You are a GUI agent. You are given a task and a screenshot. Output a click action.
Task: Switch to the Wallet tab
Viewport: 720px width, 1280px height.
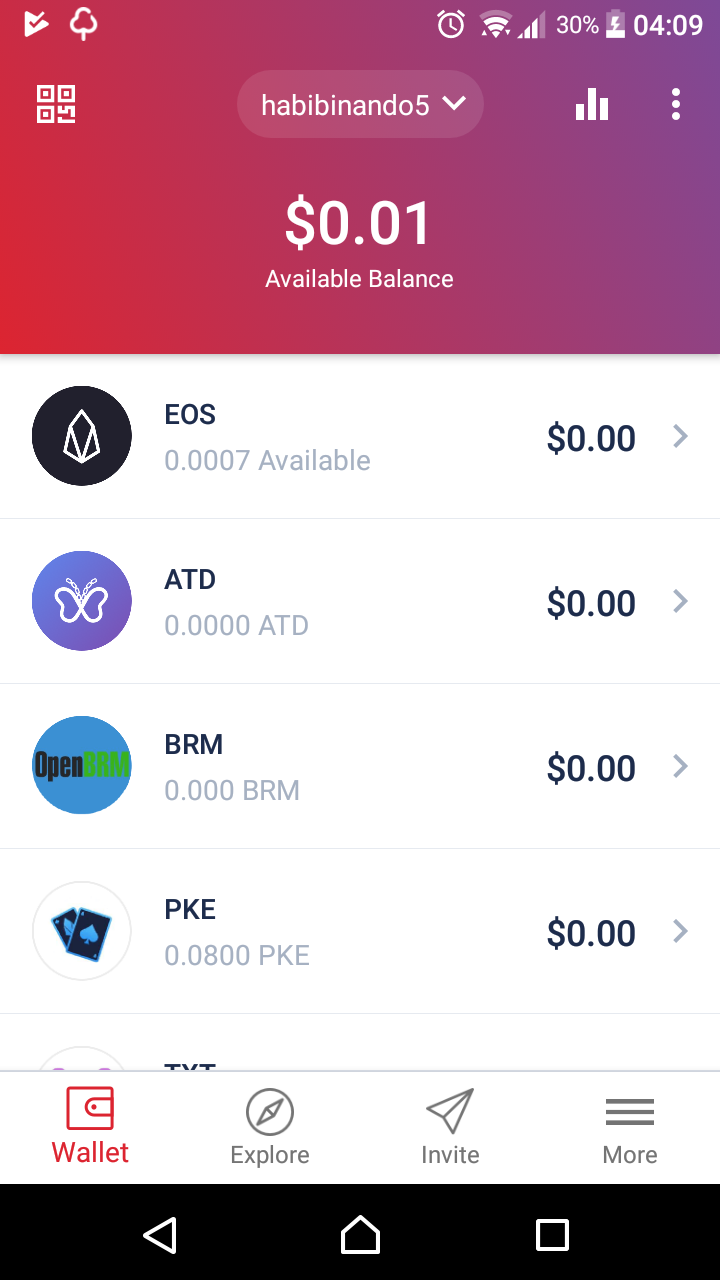point(89,1128)
